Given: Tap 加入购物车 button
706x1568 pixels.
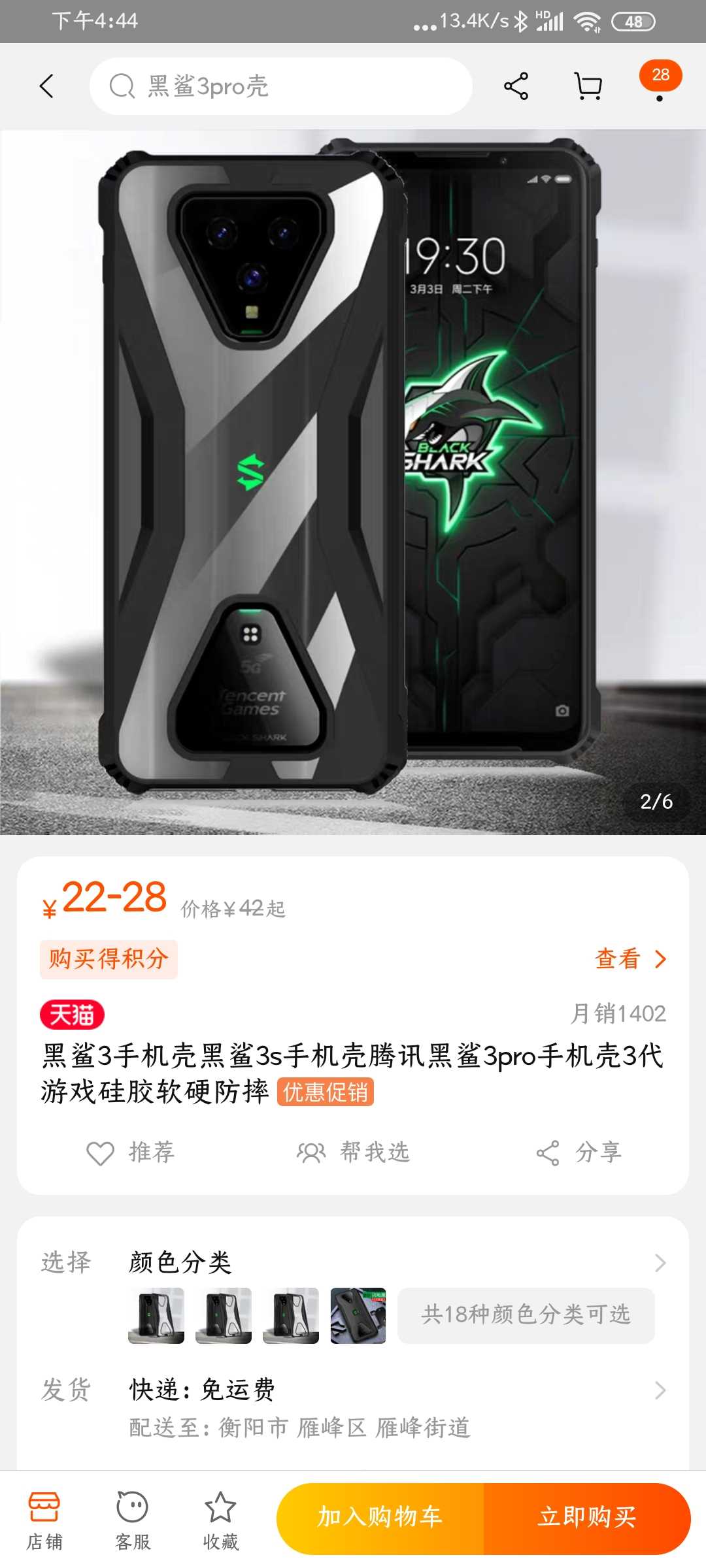Looking at the screenshot, I should pos(380,1518).
